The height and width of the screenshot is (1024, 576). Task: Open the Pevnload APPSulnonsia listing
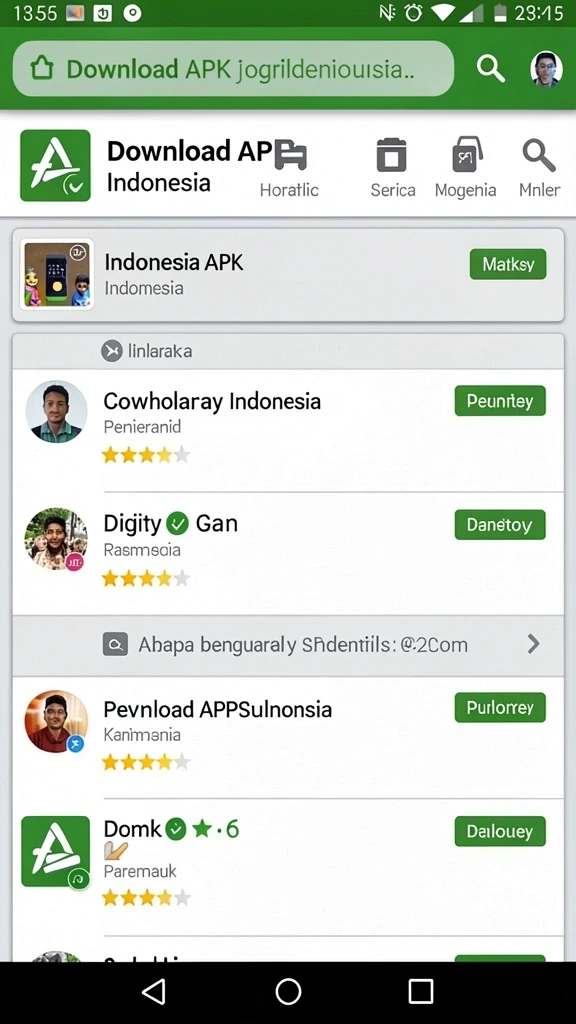pos(288,737)
